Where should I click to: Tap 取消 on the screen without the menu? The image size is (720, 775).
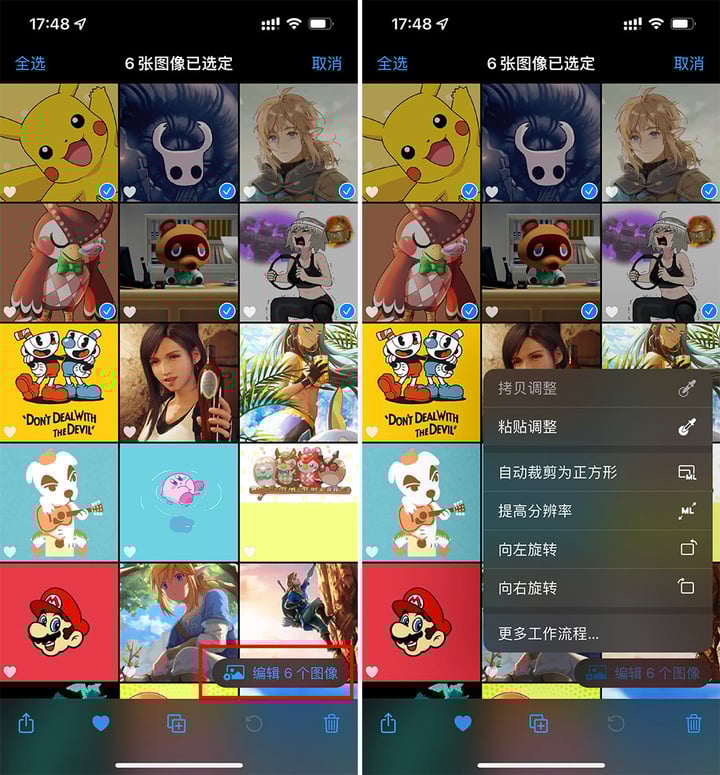326,63
